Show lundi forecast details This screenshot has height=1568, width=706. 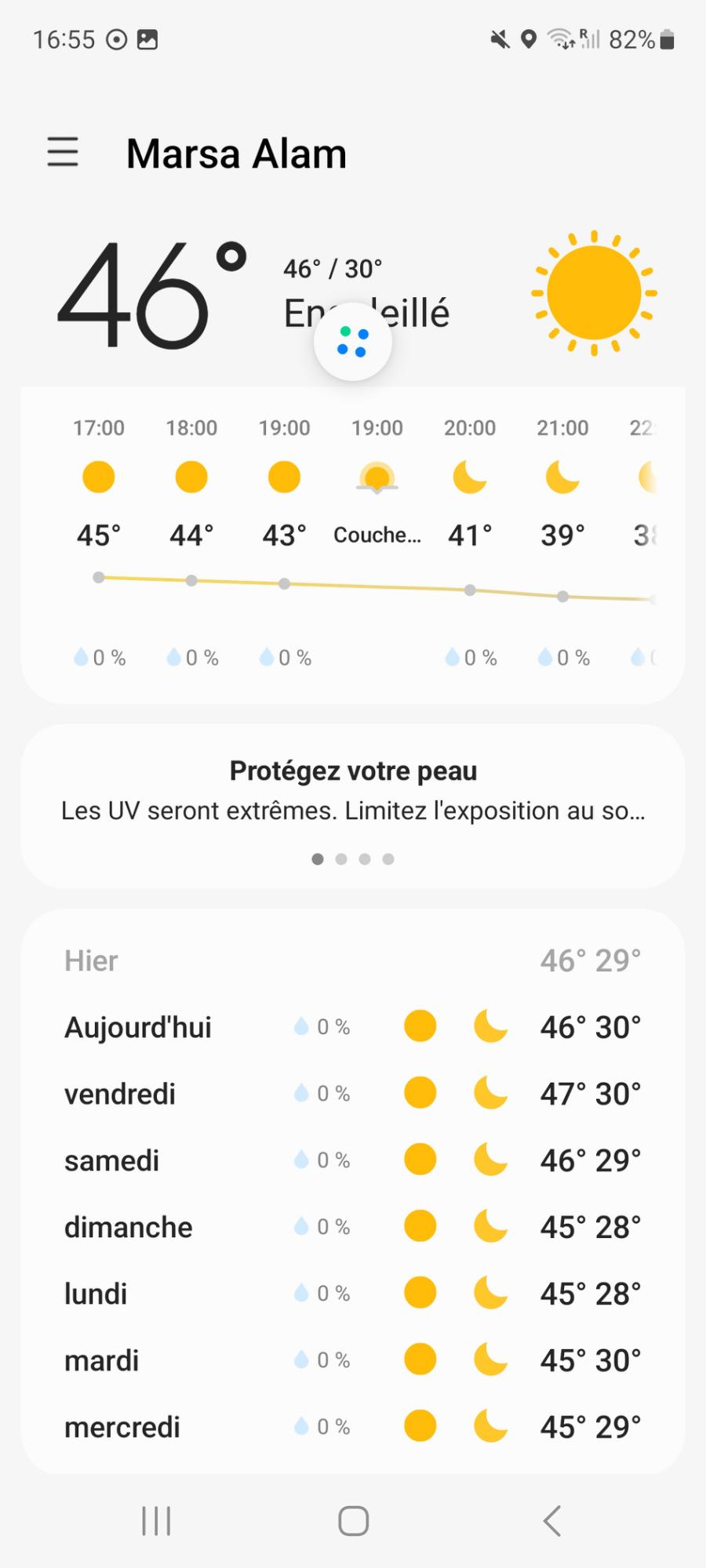point(353,1294)
